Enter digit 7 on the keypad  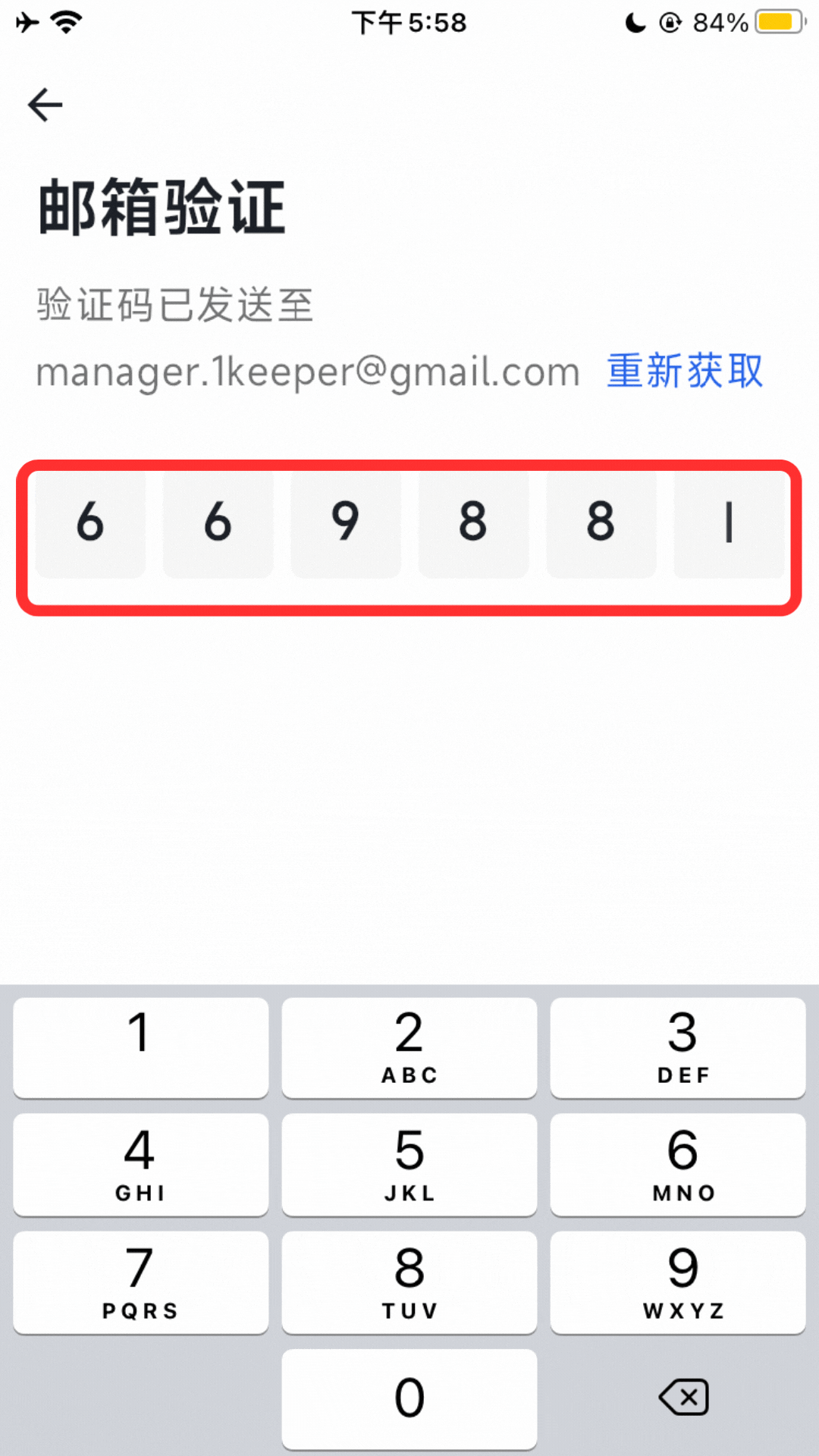[140, 1282]
